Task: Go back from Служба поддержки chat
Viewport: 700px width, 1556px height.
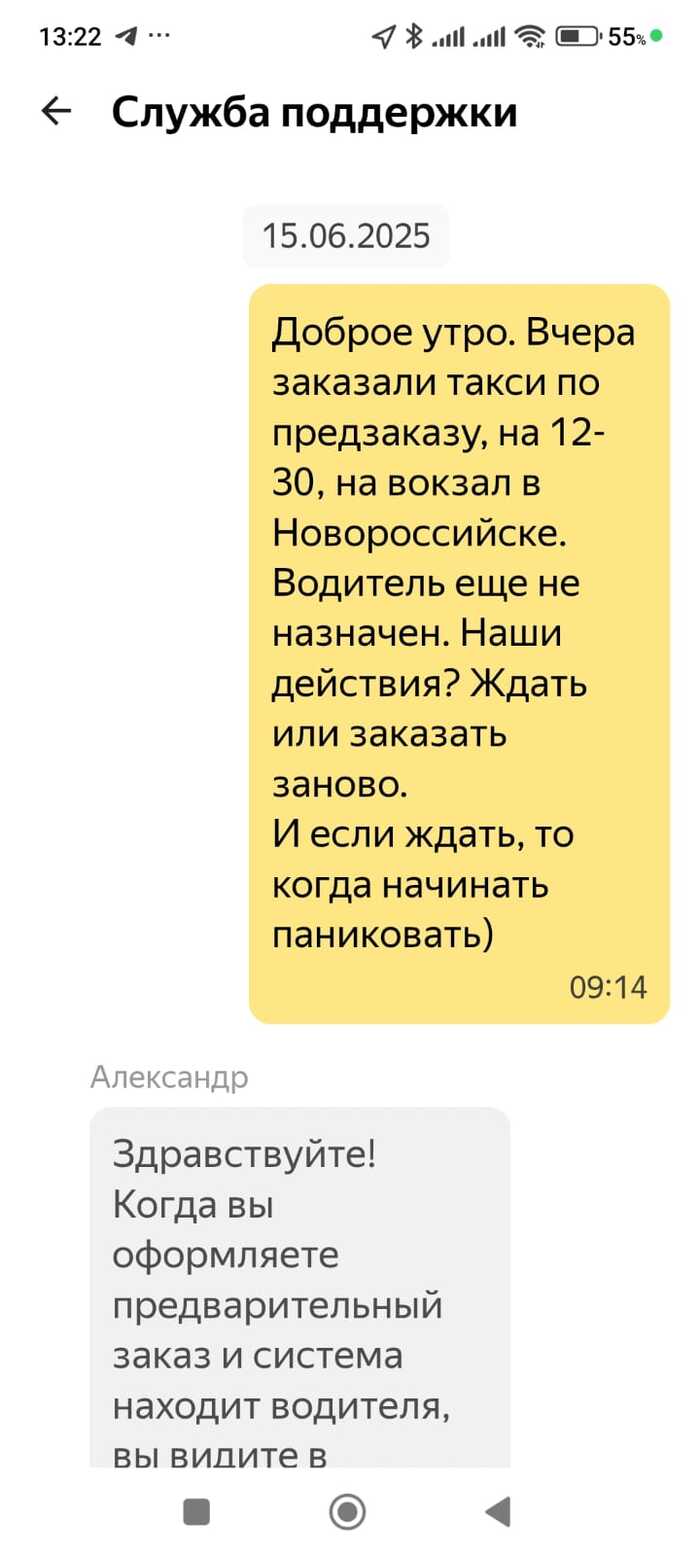Action: pyautogui.click(x=56, y=113)
